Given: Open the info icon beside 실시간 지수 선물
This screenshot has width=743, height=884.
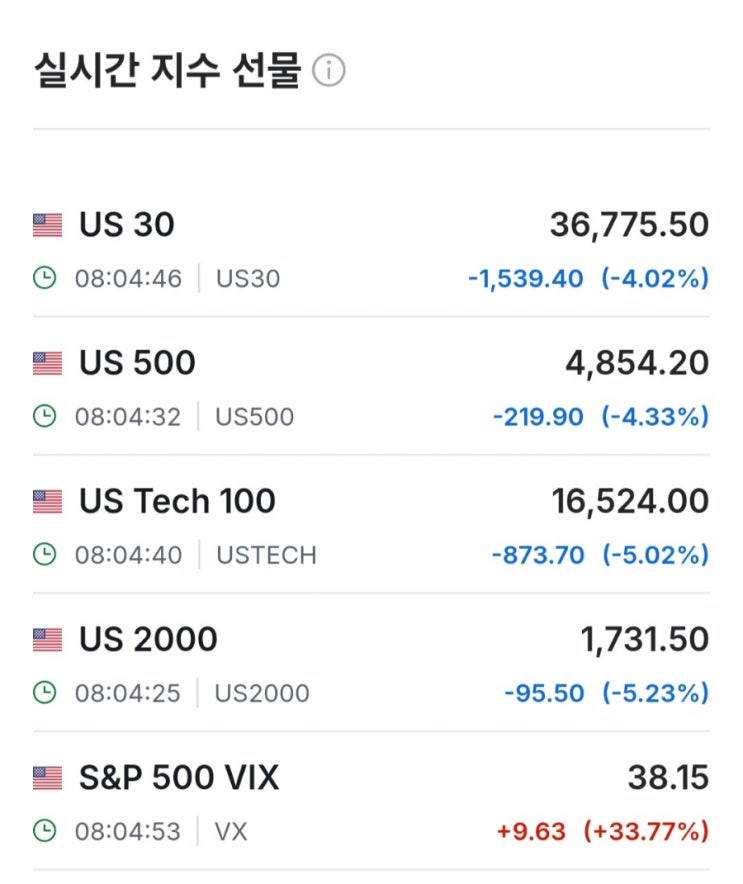Looking at the screenshot, I should pos(329,72).
